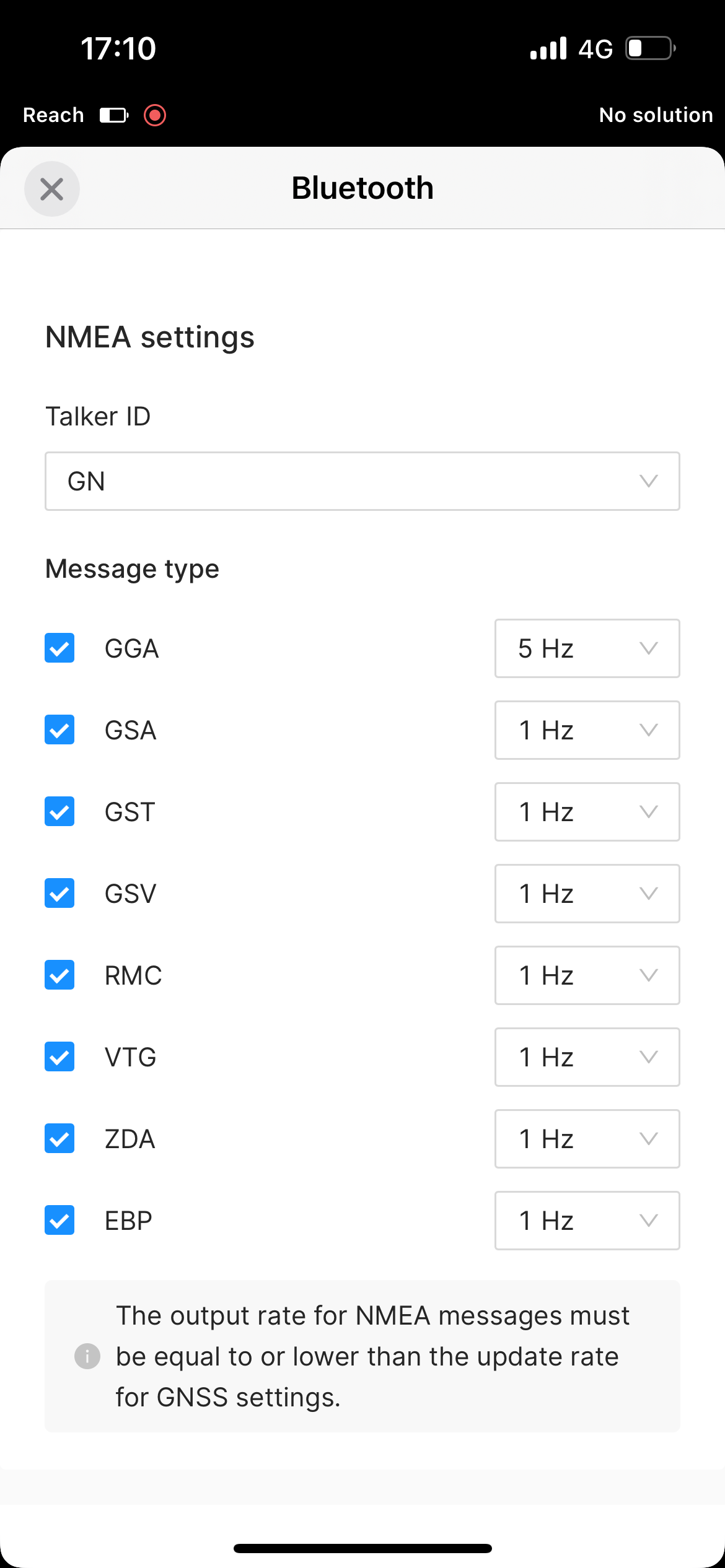Expand the GSV rate selector
The image size is (725, 1568).
tap(587, 894)
